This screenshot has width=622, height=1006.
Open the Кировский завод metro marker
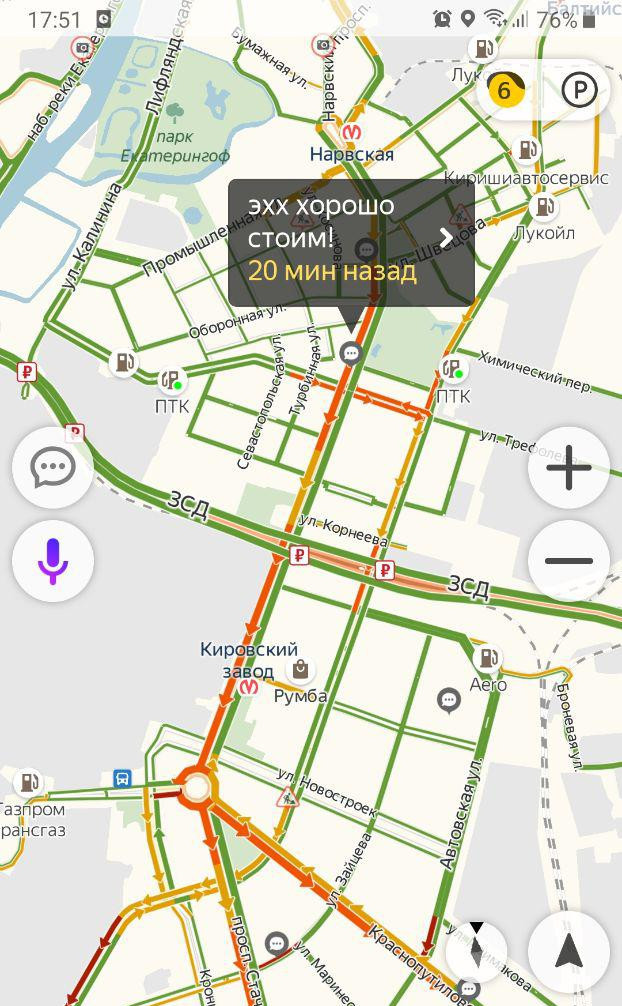tap(248, 687)
